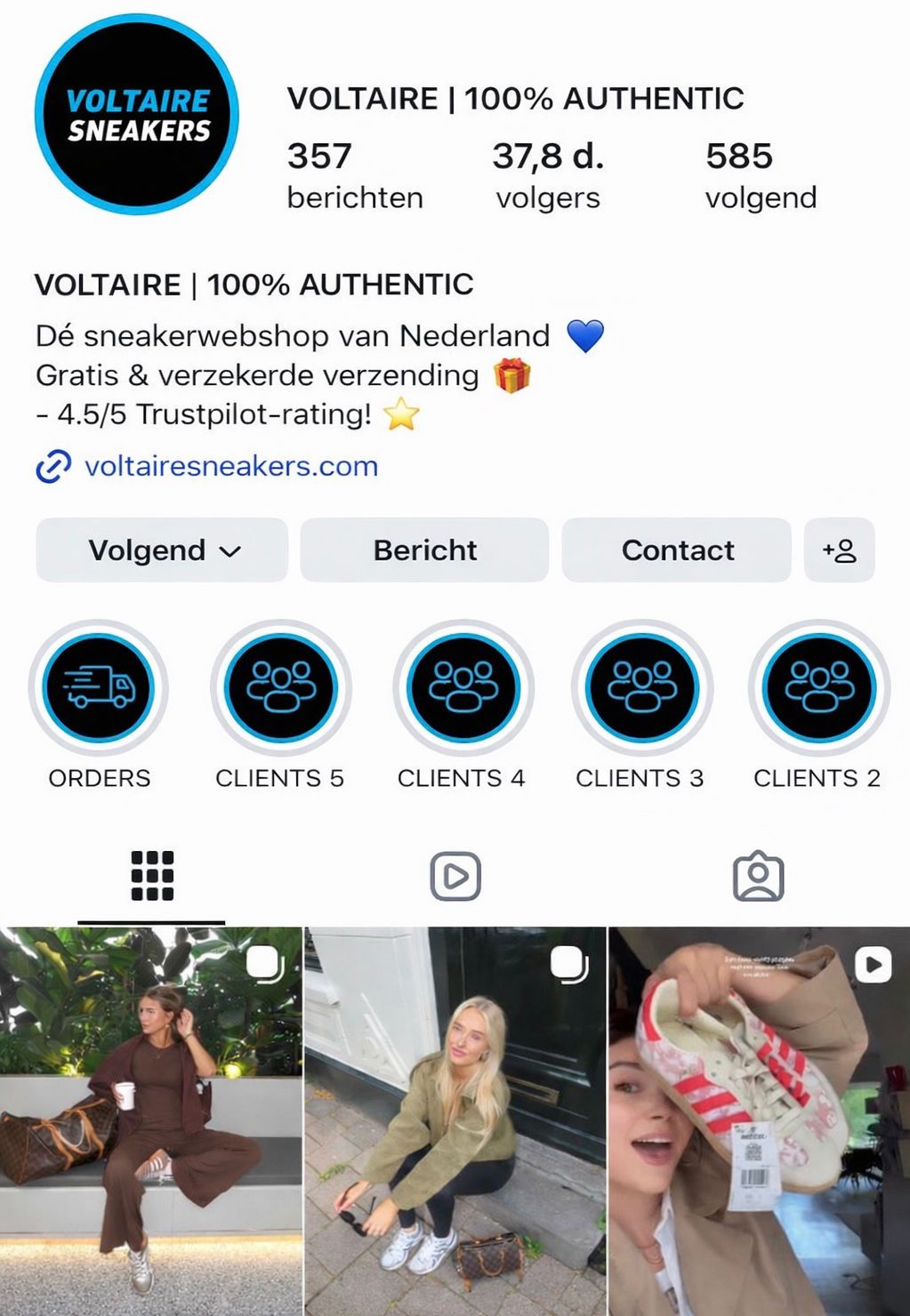View the 37,8 d. volgers list
Screen dimensions: 910x1316
tap(548, 175)
